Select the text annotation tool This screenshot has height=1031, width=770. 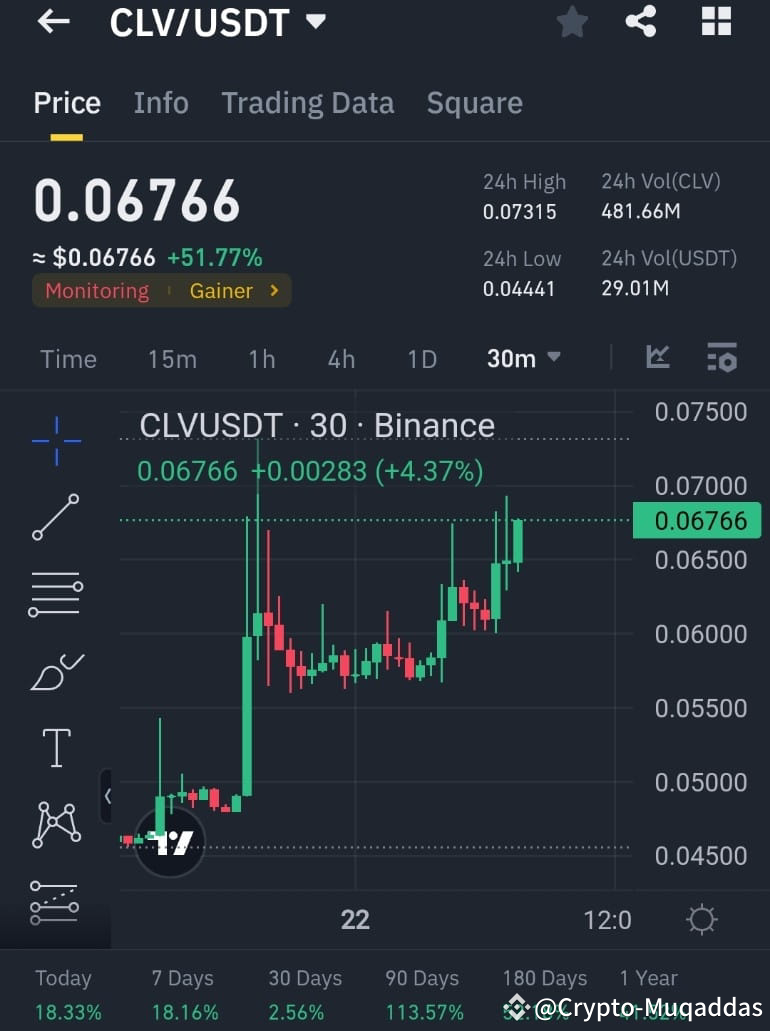[55, 747]
